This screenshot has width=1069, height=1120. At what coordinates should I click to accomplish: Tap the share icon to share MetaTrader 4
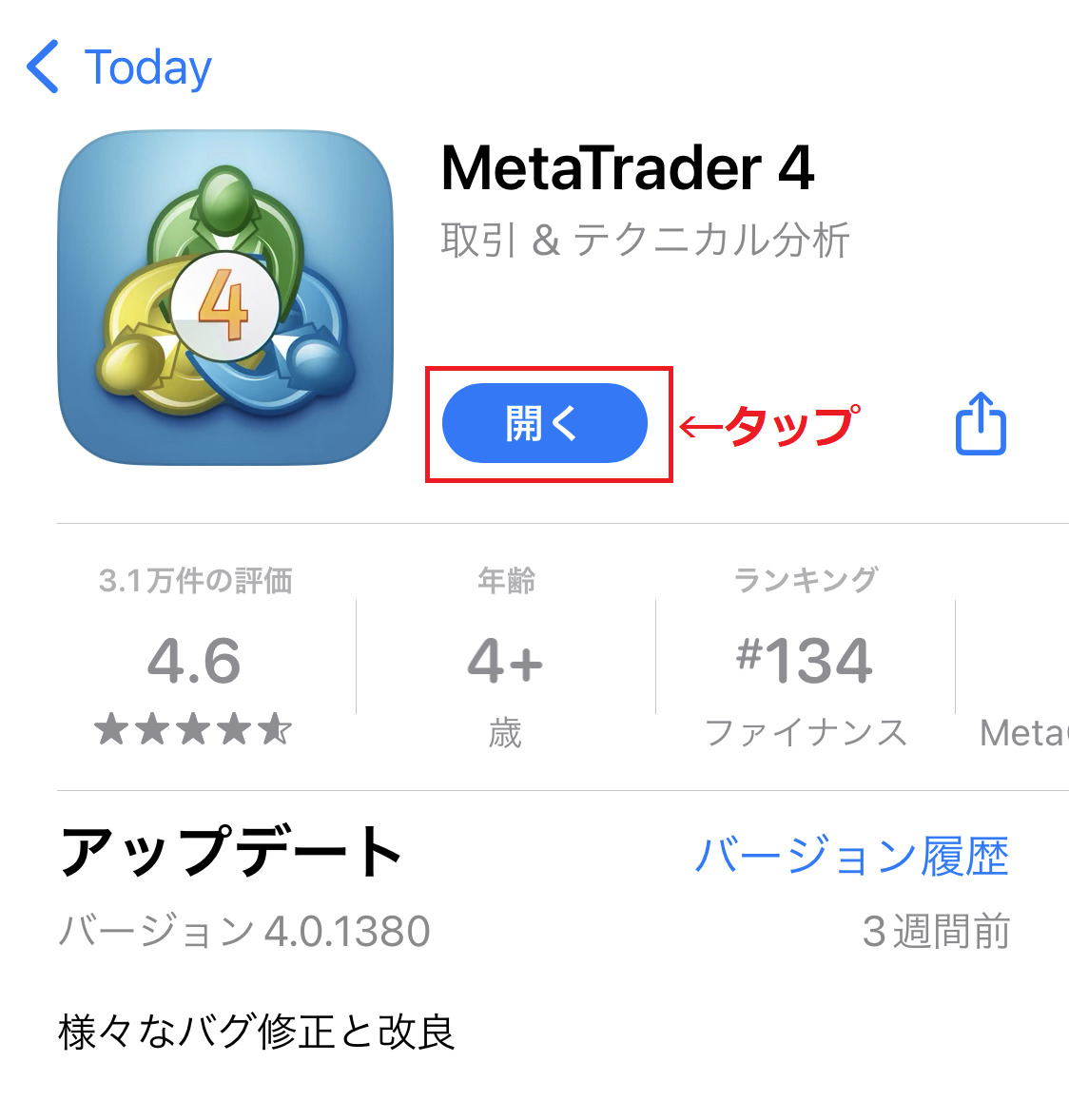click(979, 424)
